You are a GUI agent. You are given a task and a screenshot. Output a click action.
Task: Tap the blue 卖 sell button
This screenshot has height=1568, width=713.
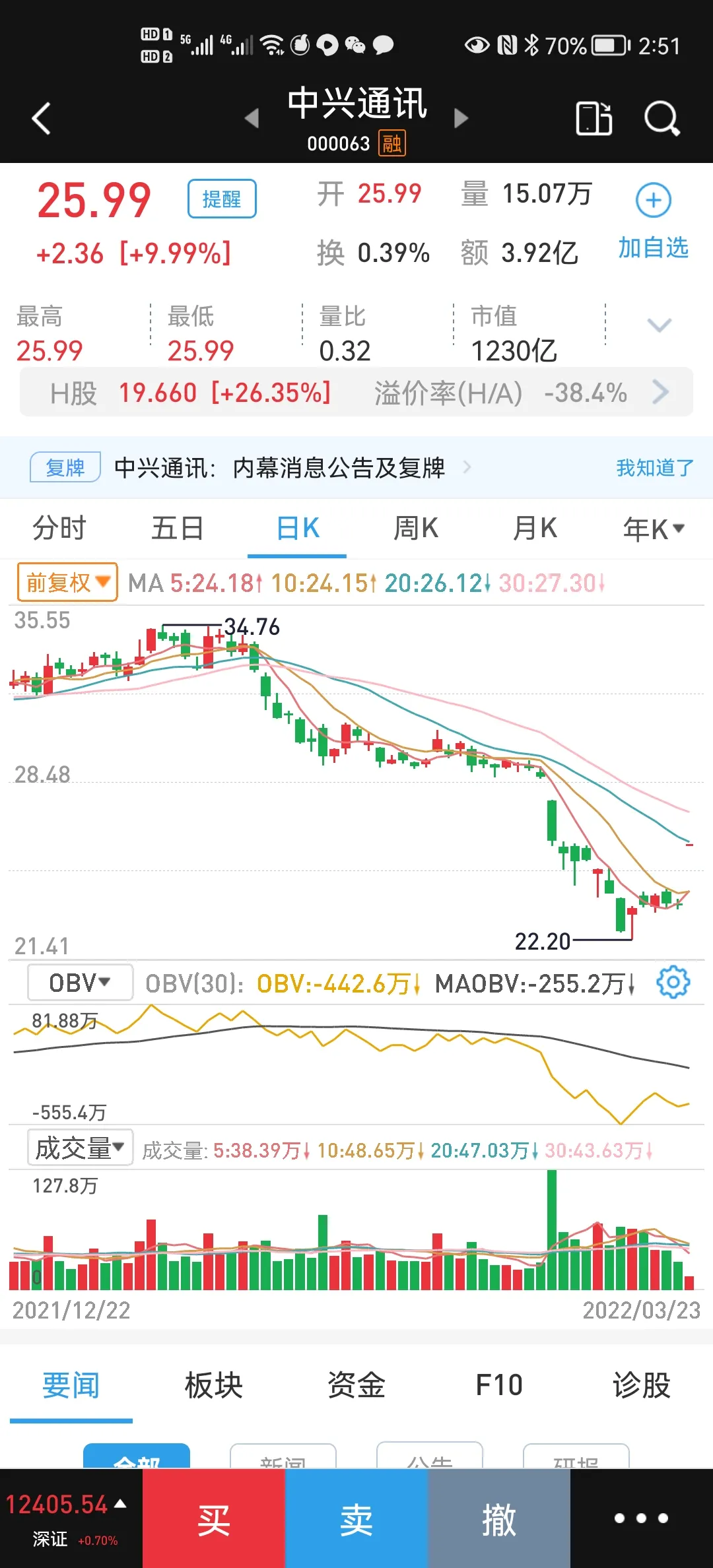click(356, 1519)
